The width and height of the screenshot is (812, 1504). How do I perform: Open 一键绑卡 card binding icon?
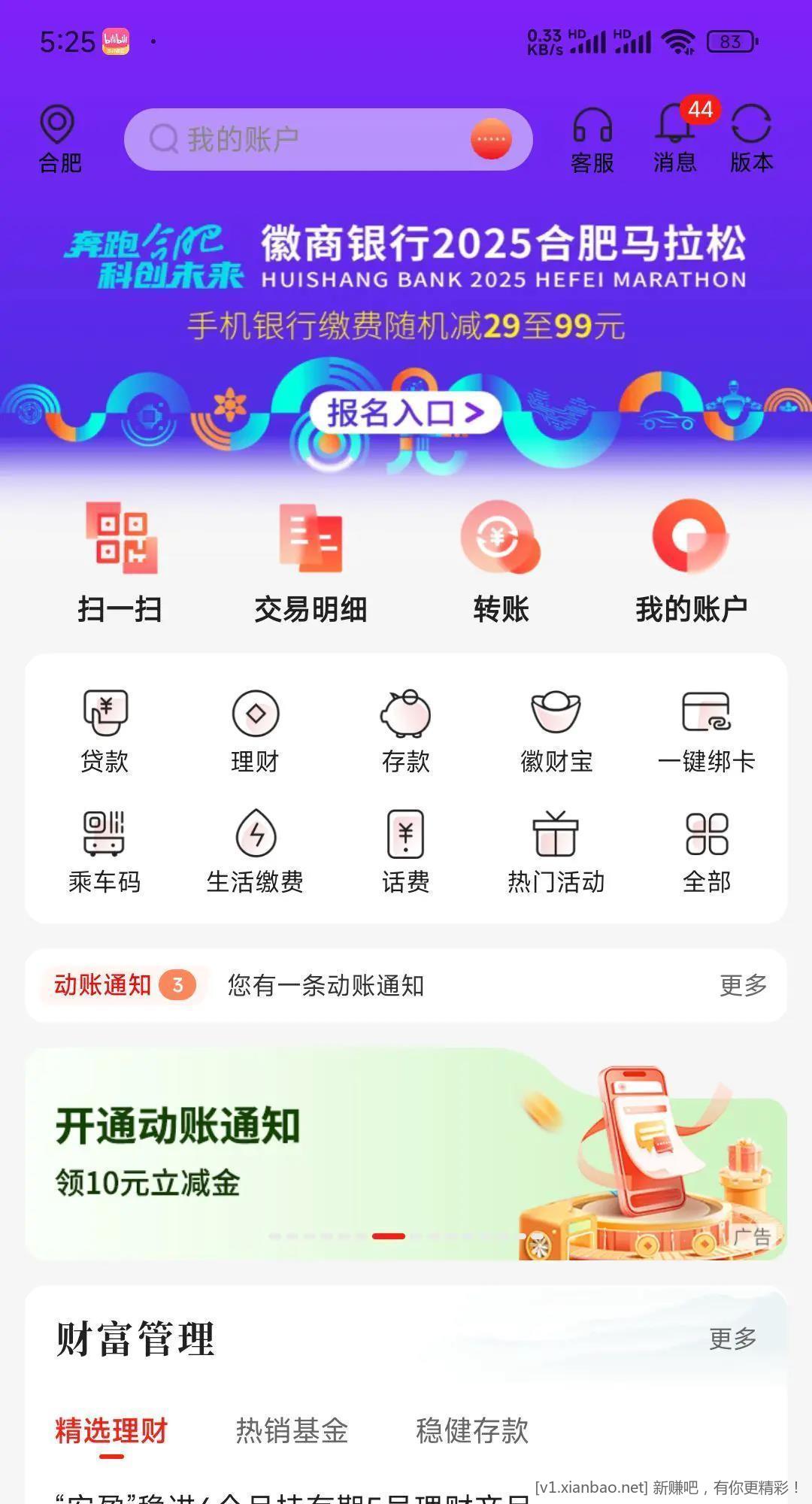tap(705, 726)
